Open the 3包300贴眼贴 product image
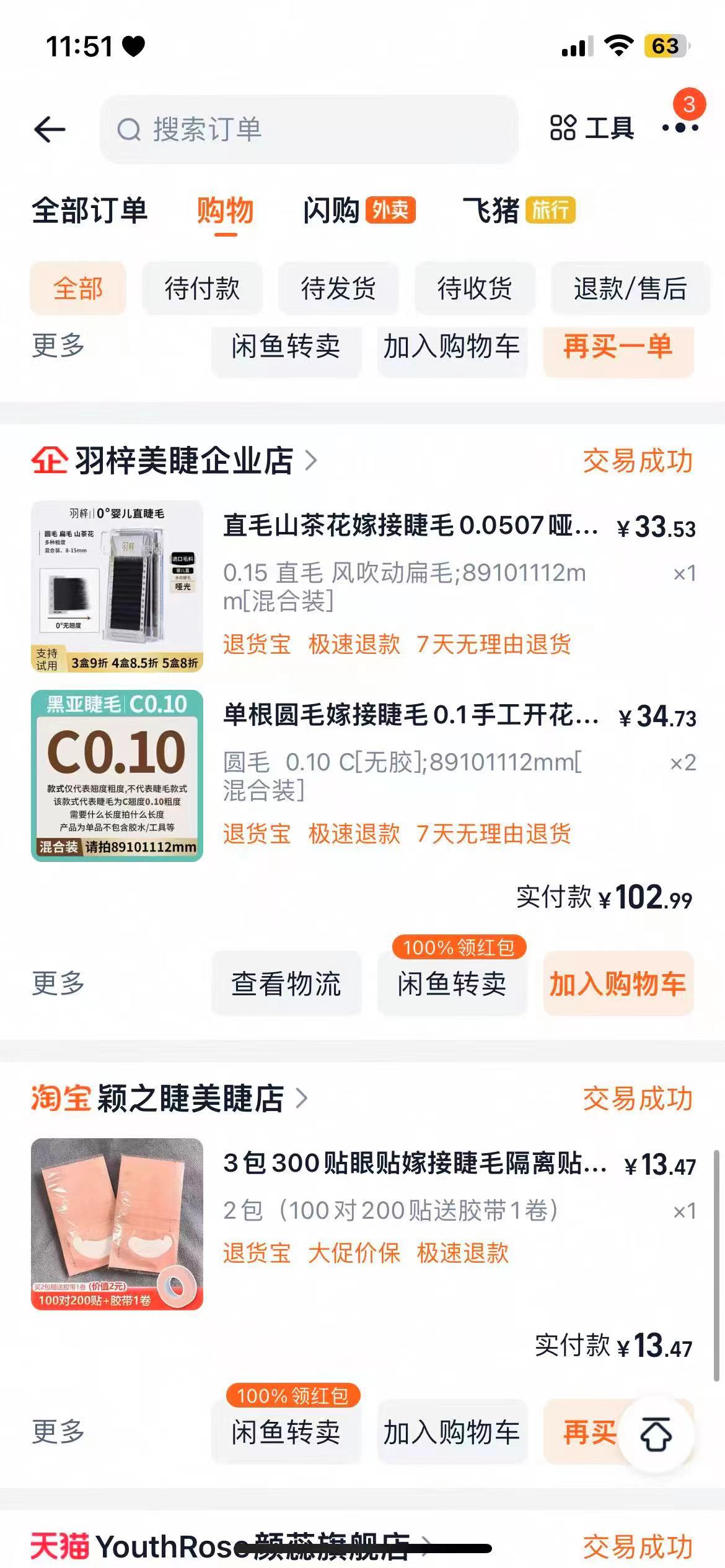Screen dimensions: 725x1568 [x=117, y=1224]
